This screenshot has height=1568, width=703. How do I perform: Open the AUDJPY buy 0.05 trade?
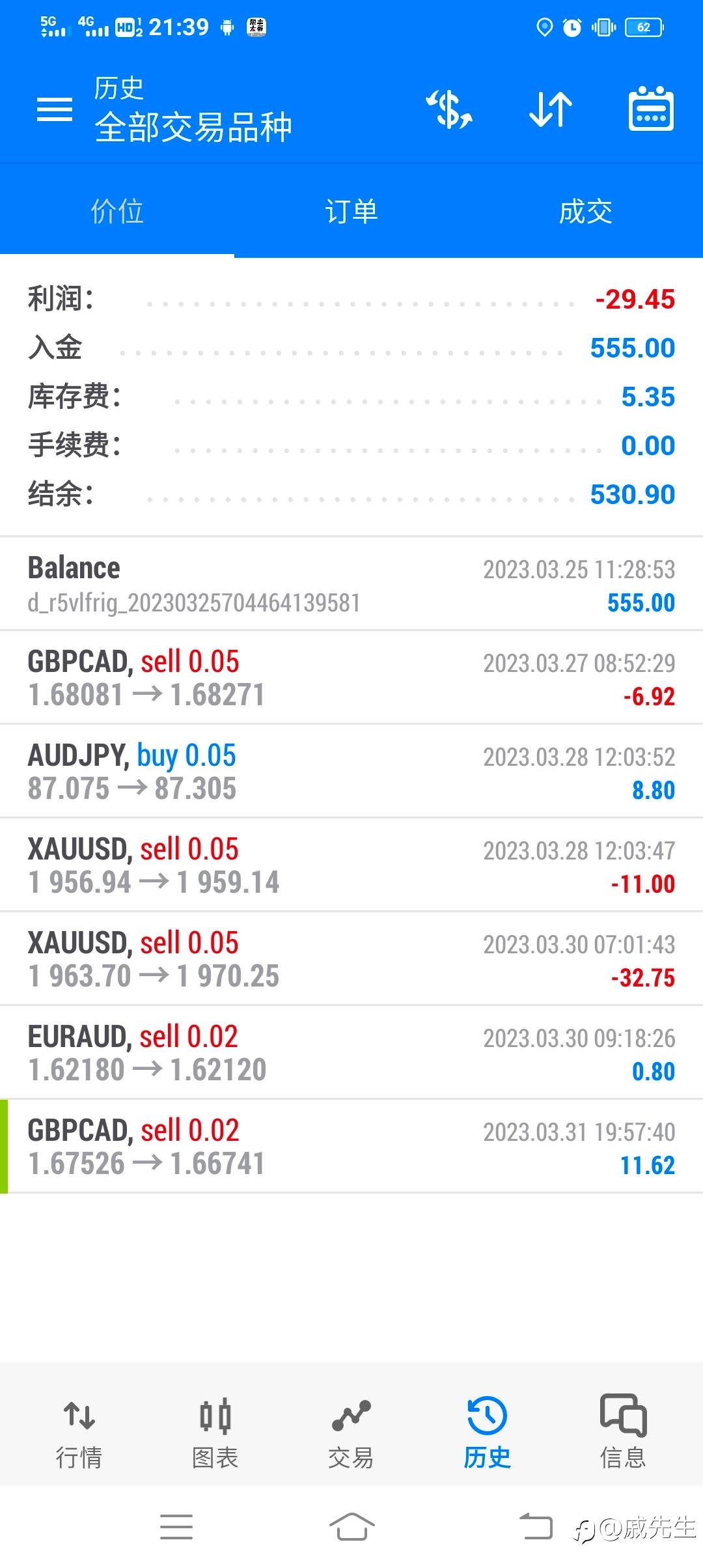point(351,772)
